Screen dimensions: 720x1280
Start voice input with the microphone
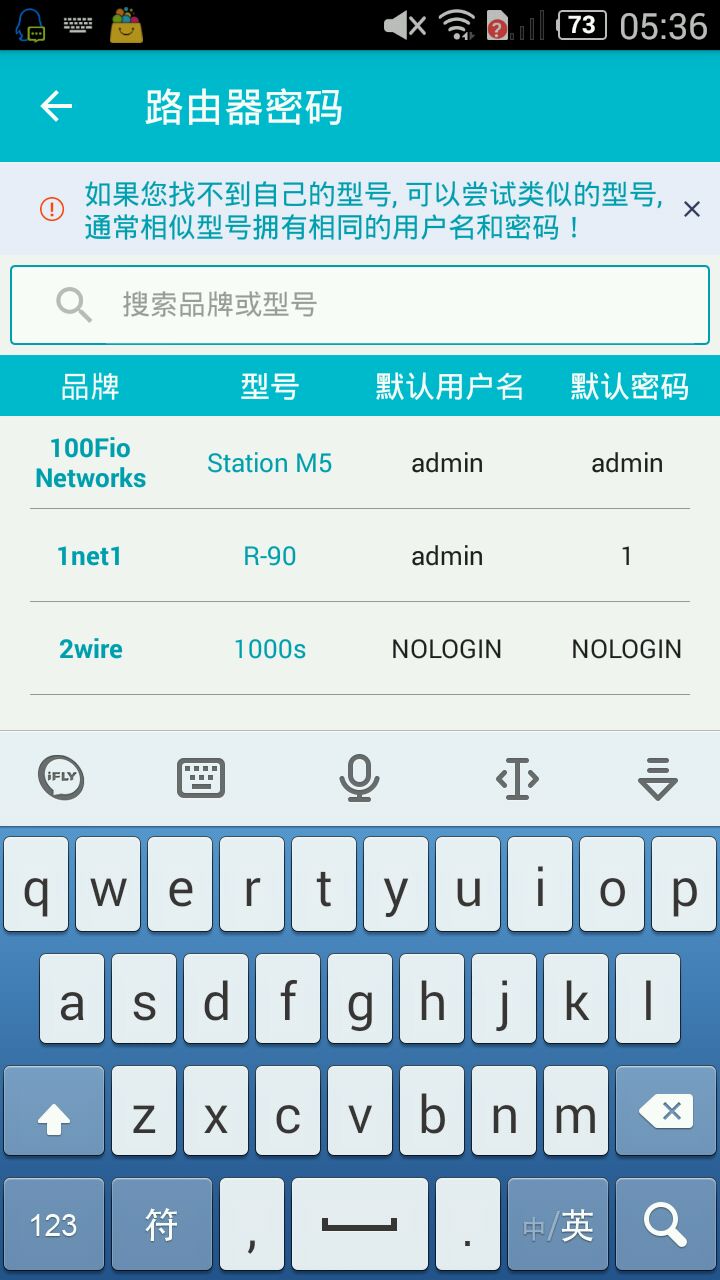[x=359, y=777]
